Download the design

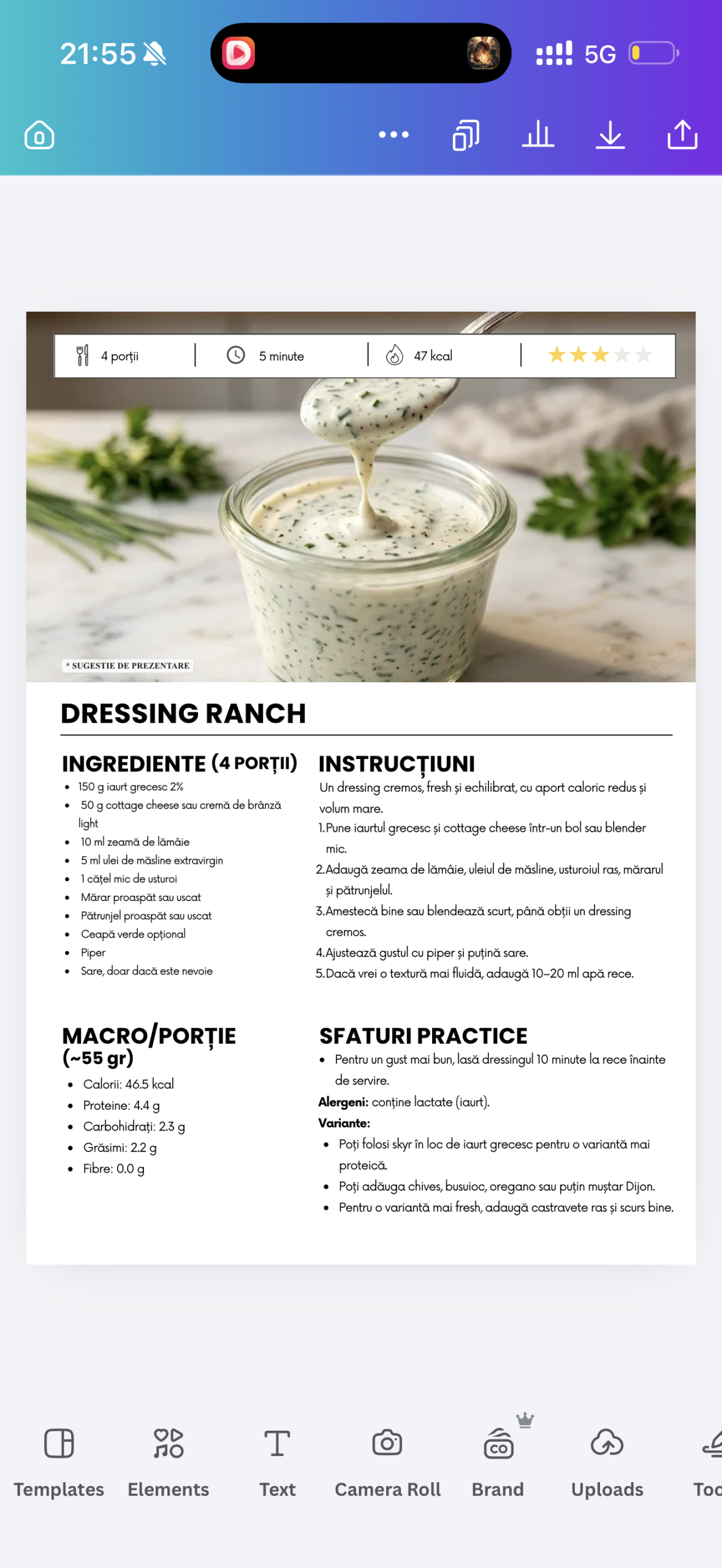610,135
